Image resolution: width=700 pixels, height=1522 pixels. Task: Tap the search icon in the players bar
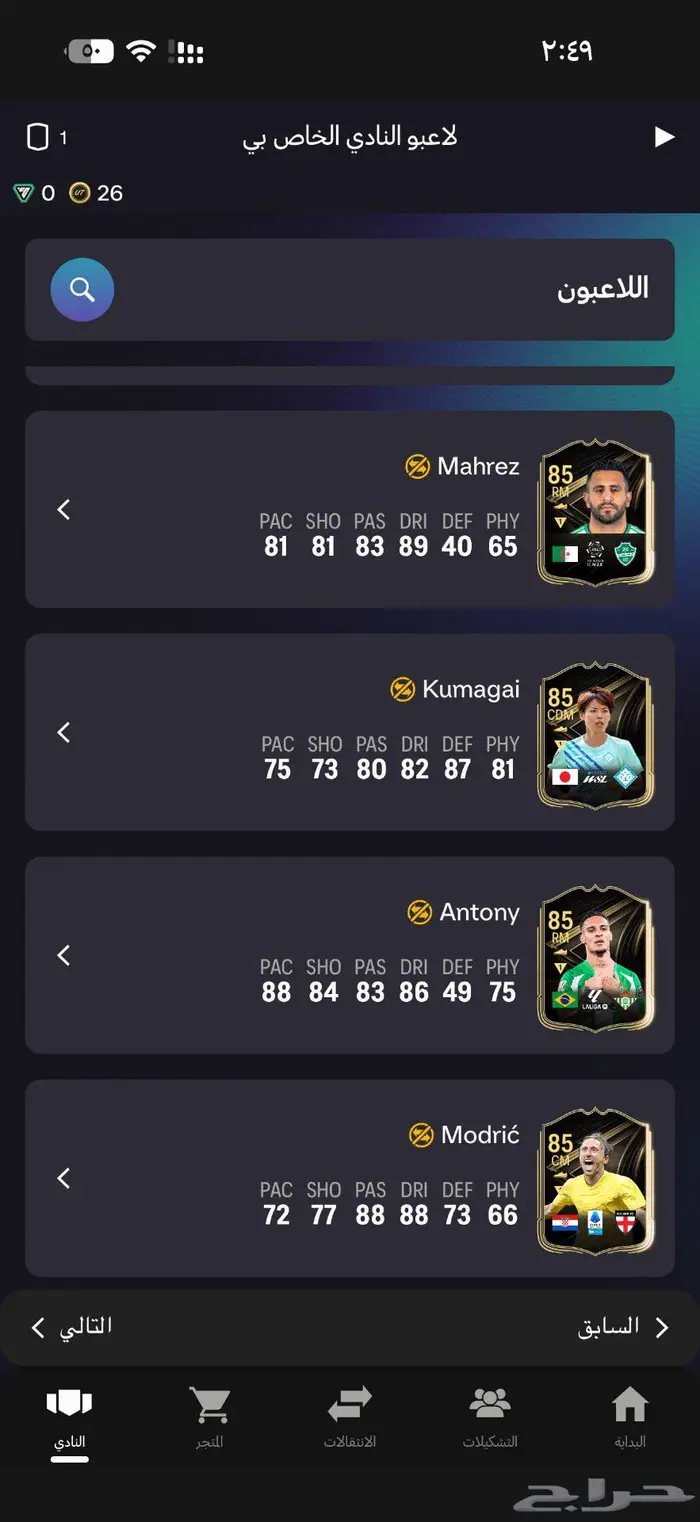click(x=82, y=290)
